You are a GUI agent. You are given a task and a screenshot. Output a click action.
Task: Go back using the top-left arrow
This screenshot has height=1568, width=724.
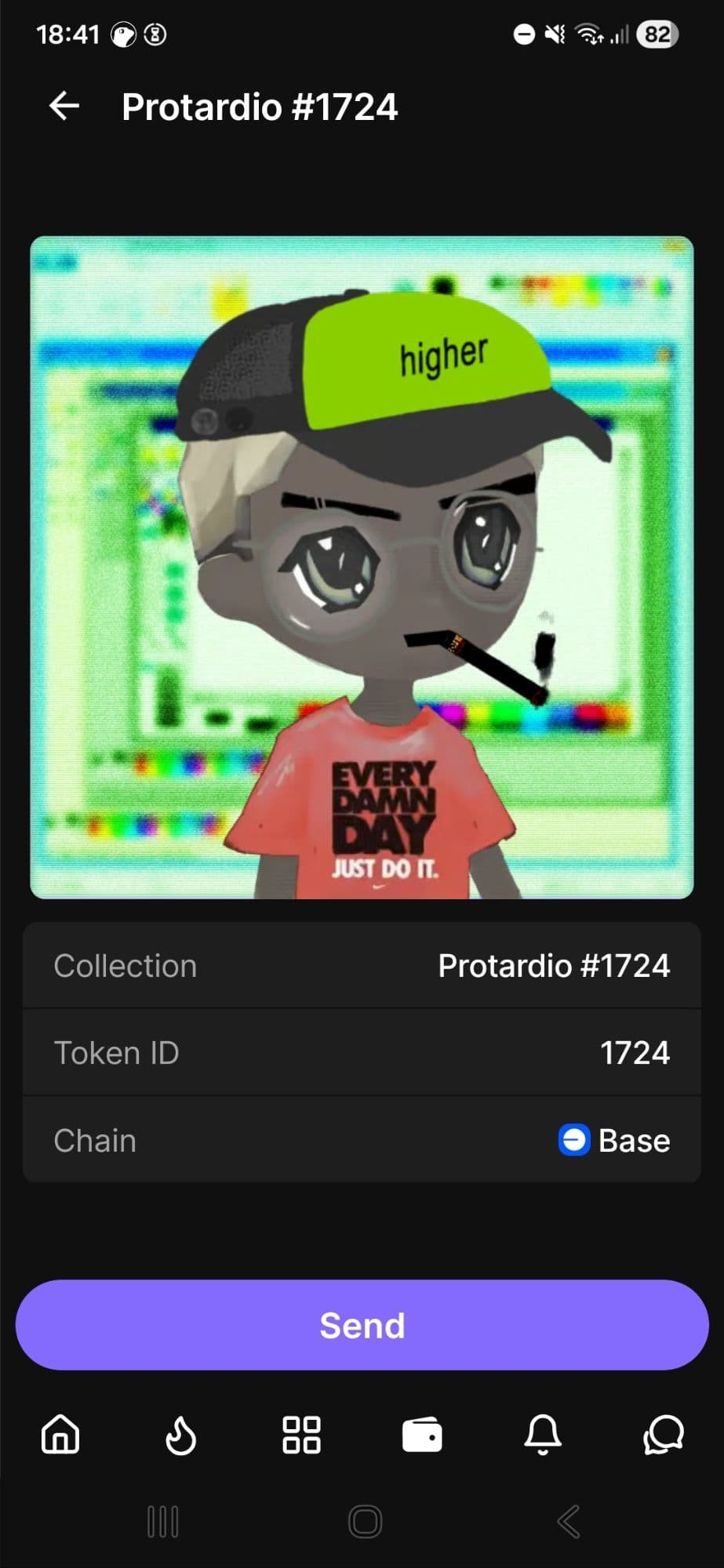coord(64,106)
